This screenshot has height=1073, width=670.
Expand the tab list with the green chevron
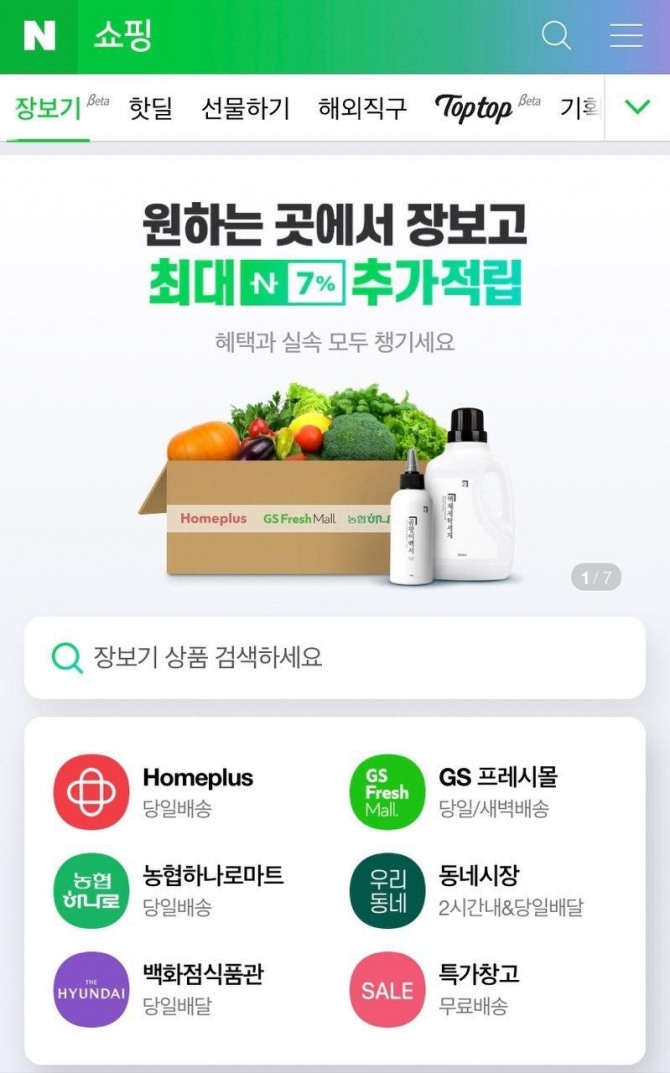tap(637, 107)
